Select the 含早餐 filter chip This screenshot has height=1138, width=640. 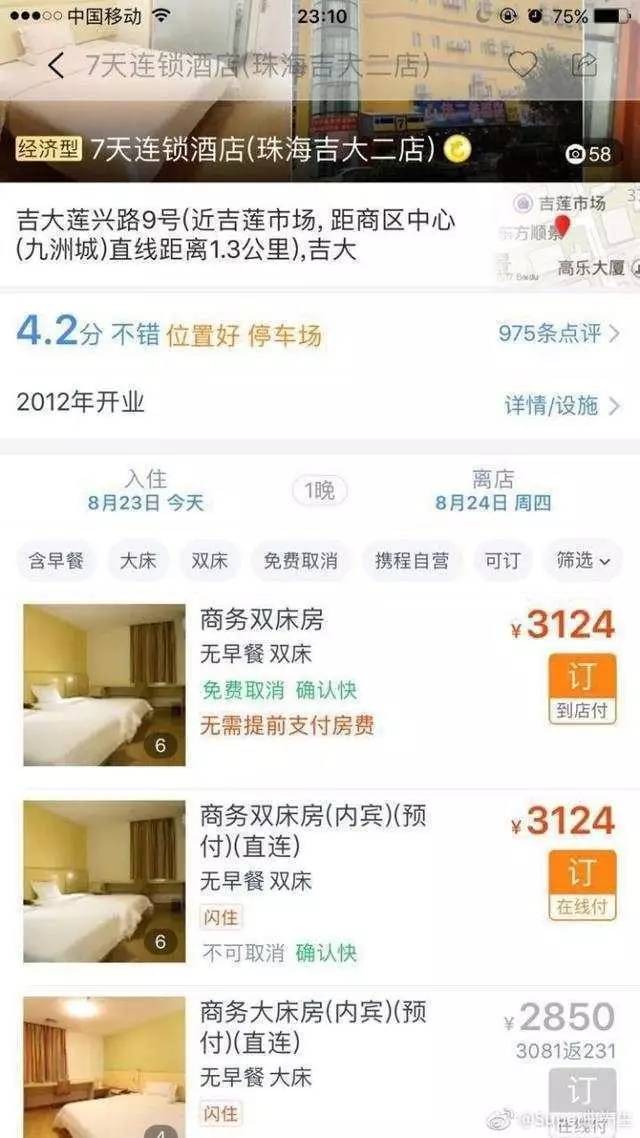coord(56,561)
